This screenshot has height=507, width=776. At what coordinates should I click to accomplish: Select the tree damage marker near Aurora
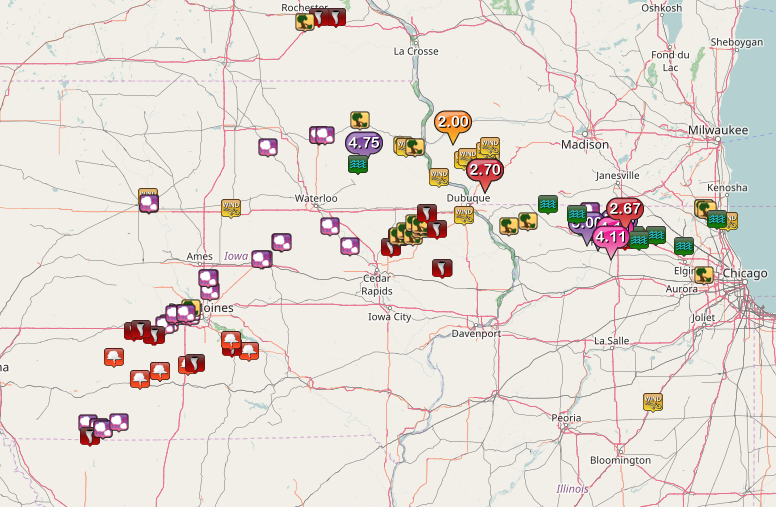(704, 273)
